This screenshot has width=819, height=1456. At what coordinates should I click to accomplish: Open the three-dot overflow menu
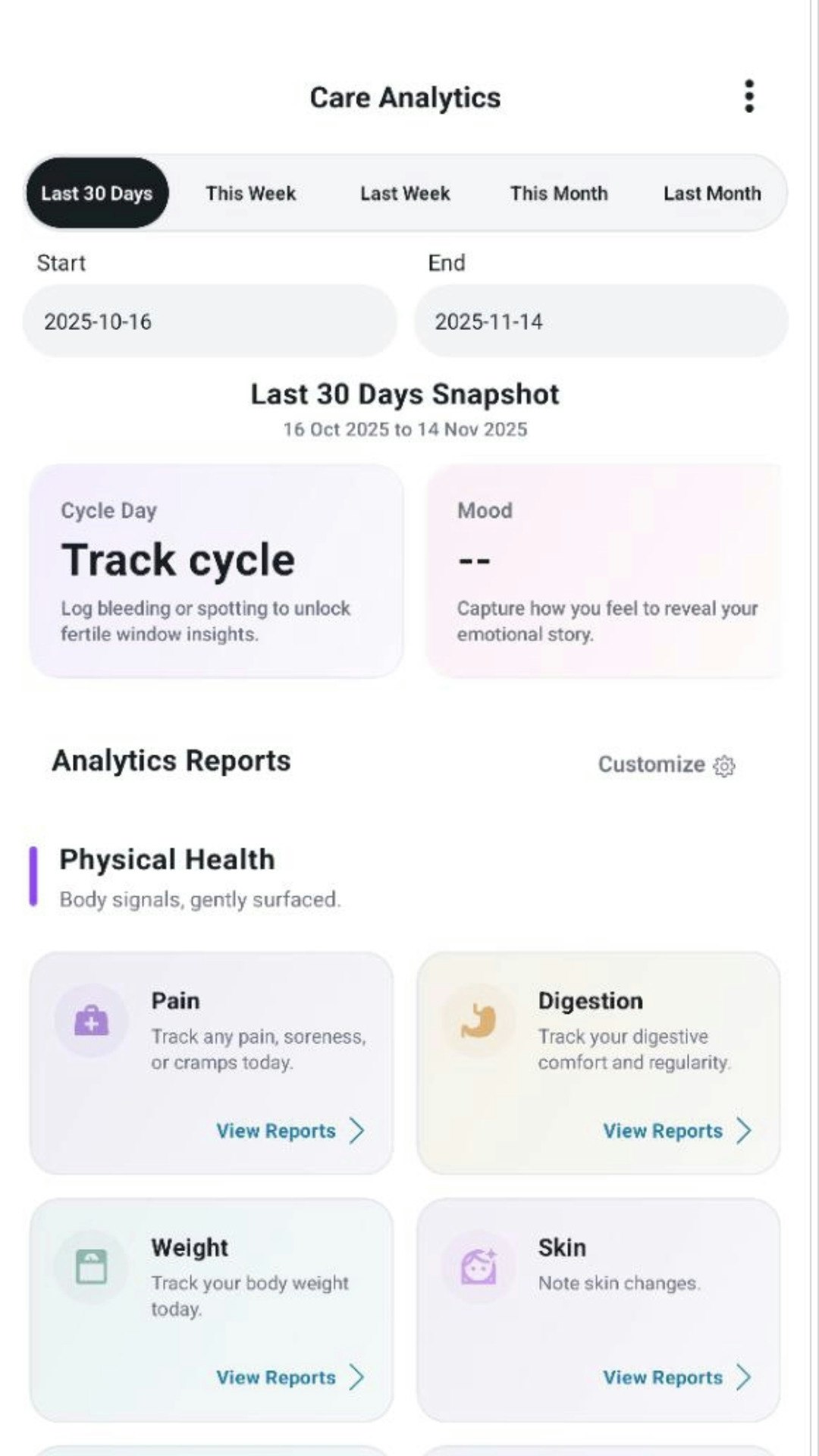tap(748, 96)
